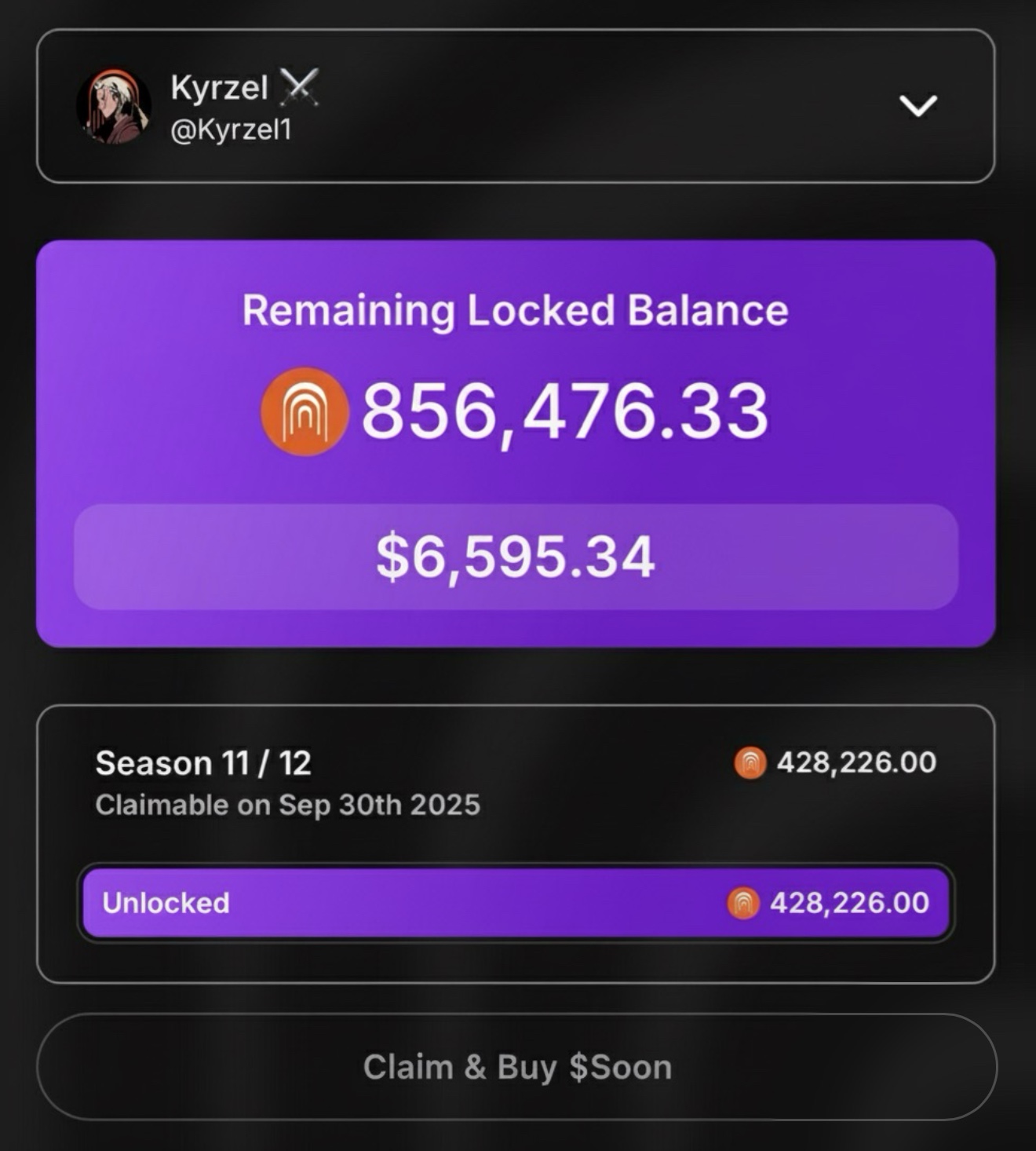Tap the Claim & Buy $Soon button
1036x1151 pixels.
coord(516,1067)
